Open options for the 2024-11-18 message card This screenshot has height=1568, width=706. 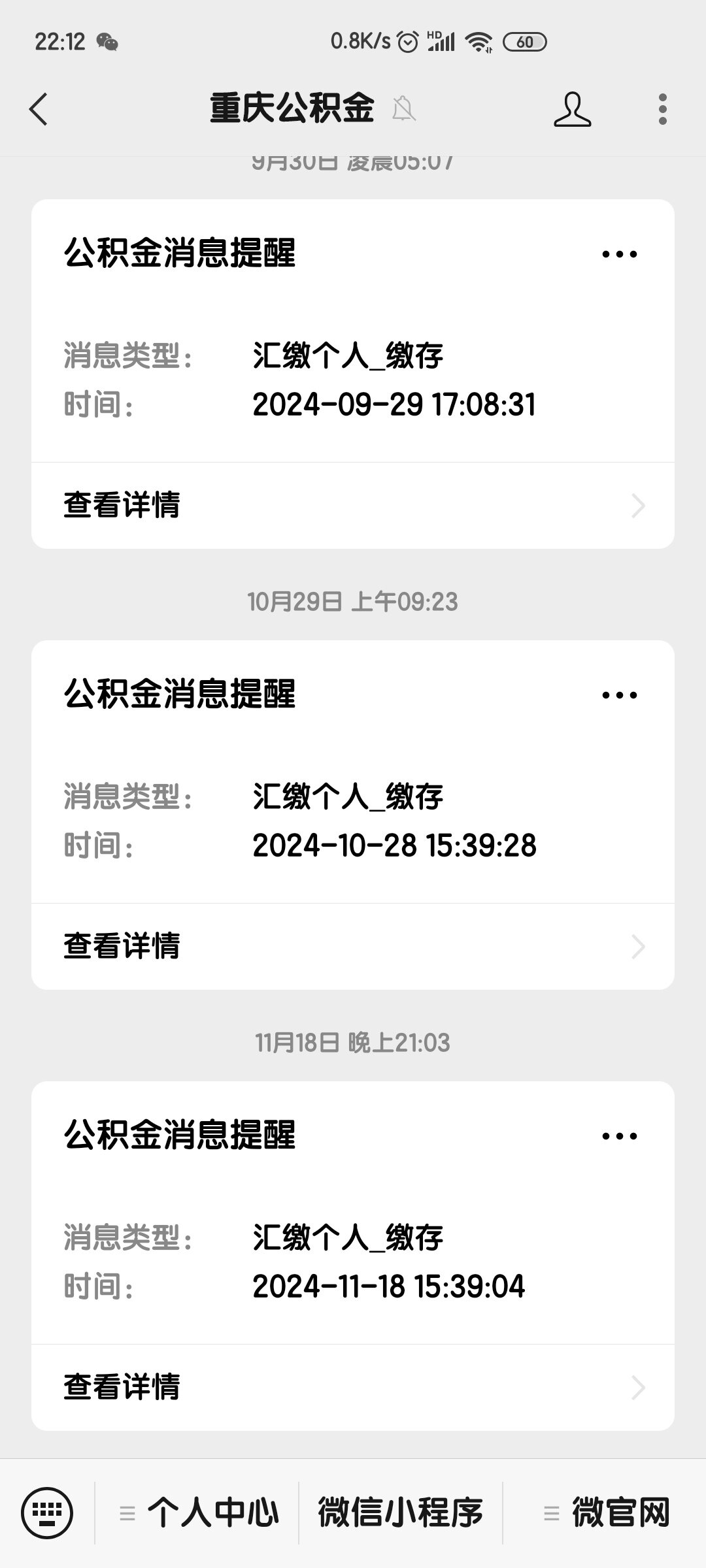(619, 1136)
